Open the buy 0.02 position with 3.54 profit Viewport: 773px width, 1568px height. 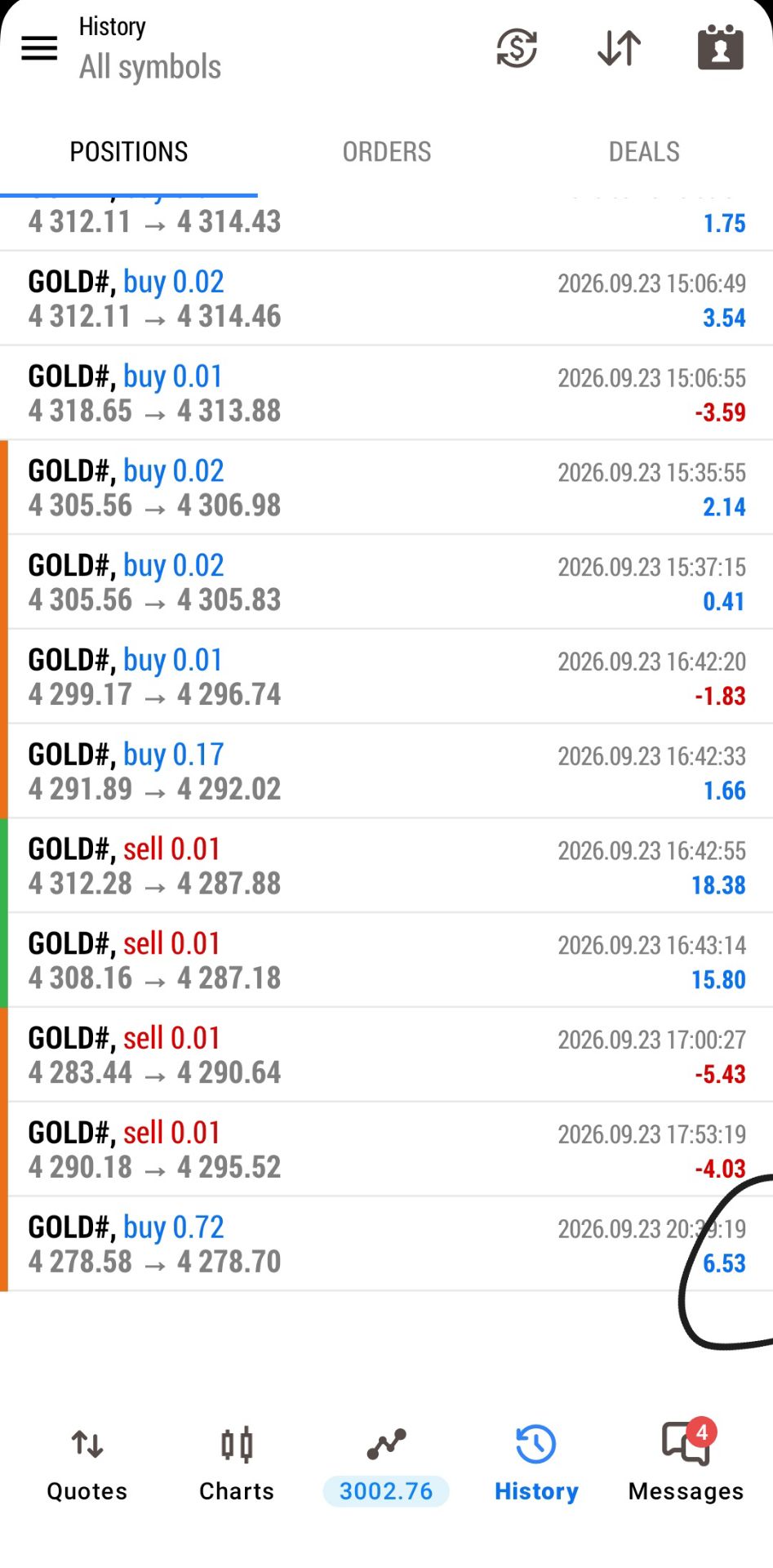(387, 298)
